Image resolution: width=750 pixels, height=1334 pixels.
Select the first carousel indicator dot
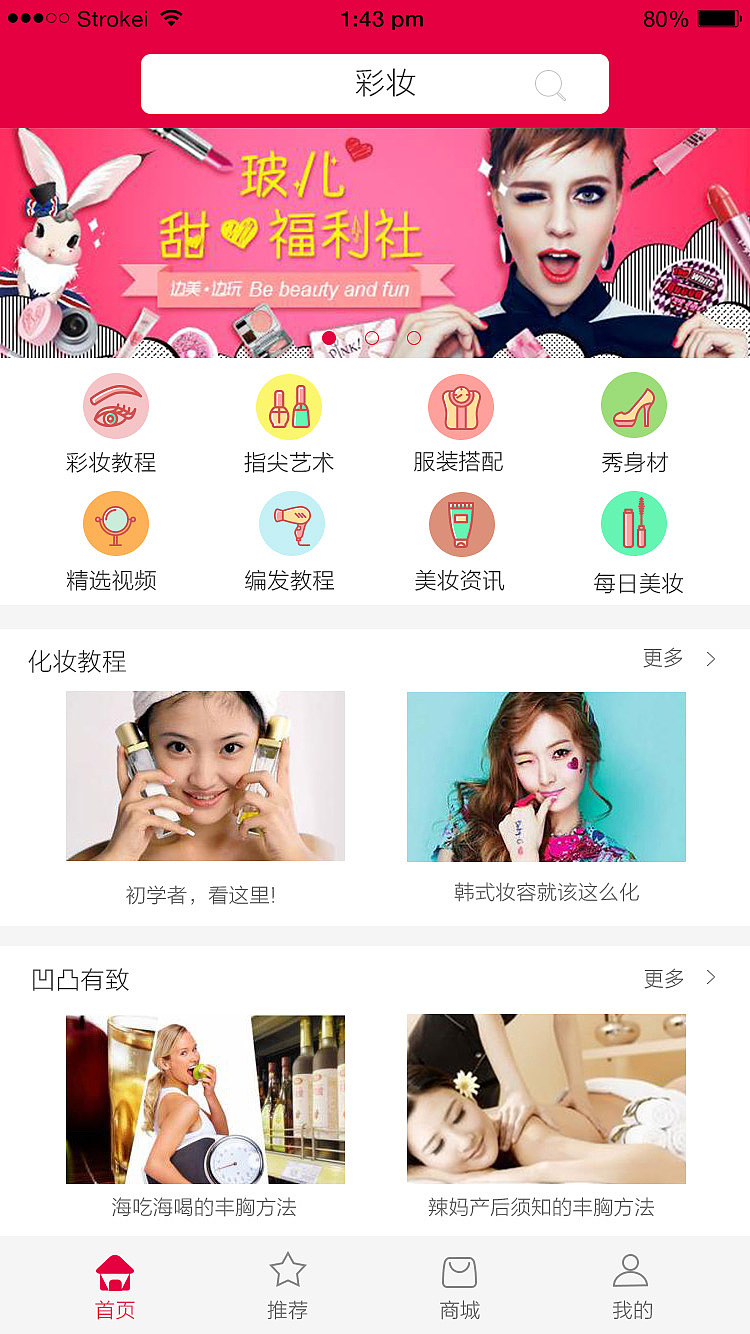(329, 338)
